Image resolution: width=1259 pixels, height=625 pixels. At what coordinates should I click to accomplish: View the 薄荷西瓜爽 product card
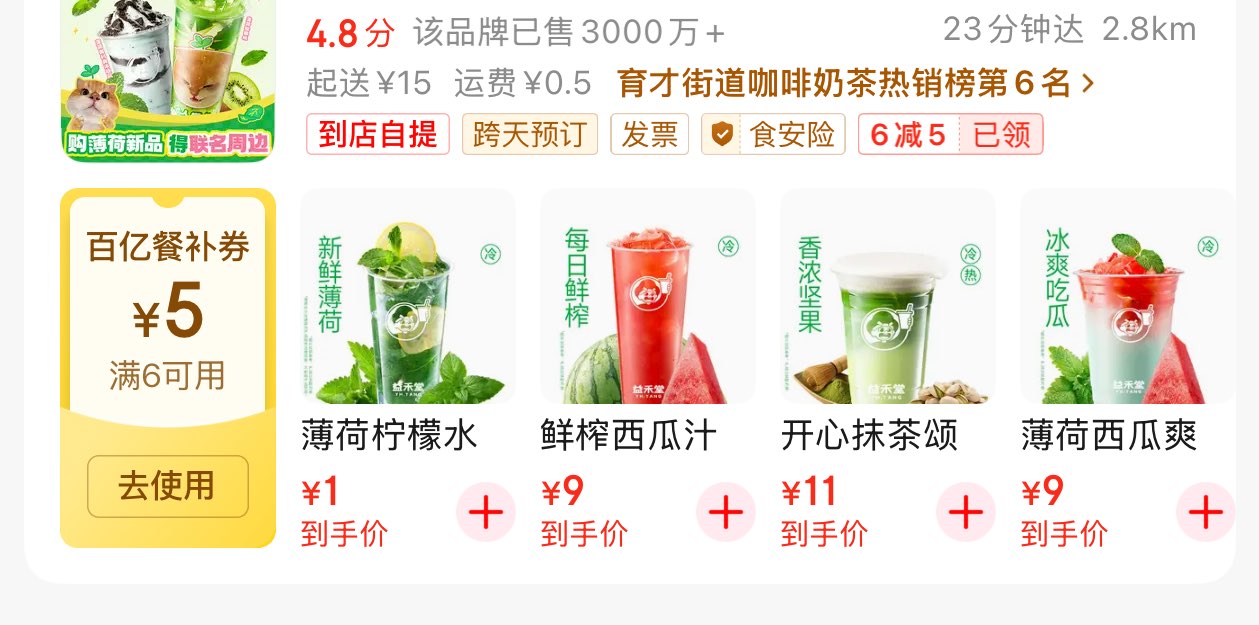[1127, 296]
